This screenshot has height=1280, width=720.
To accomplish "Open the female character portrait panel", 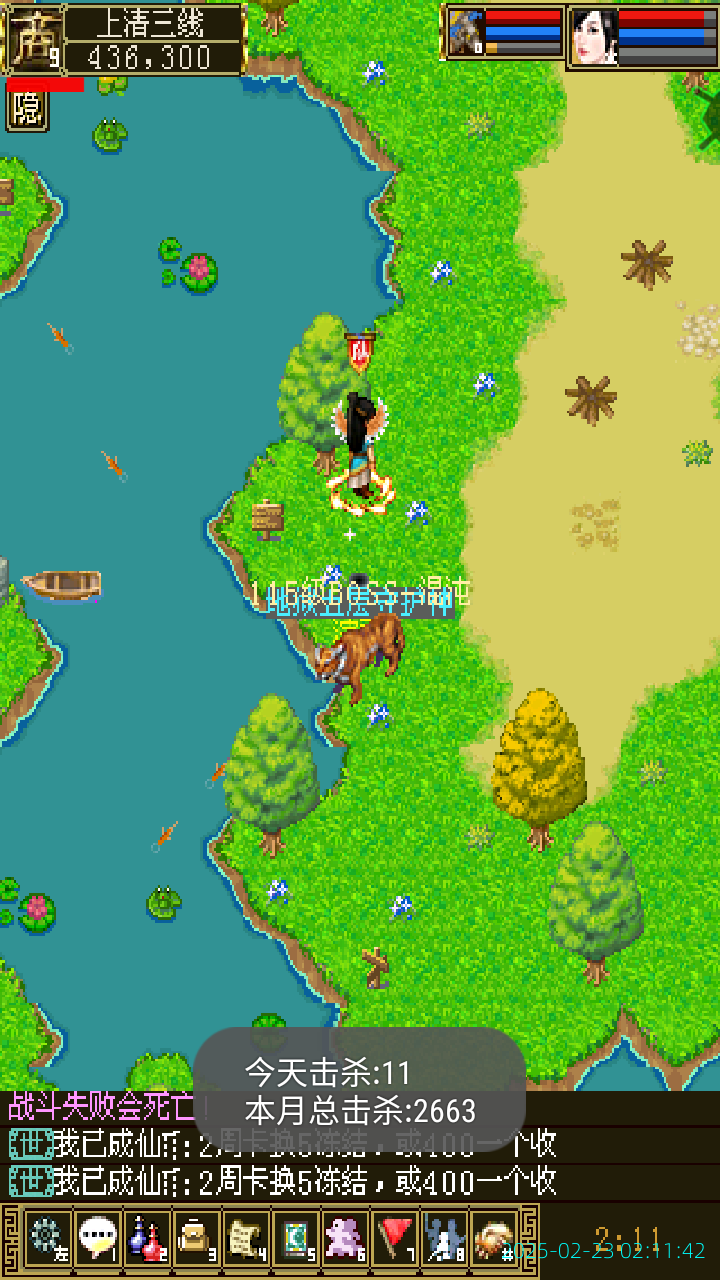I will click(x=594, y=37).
